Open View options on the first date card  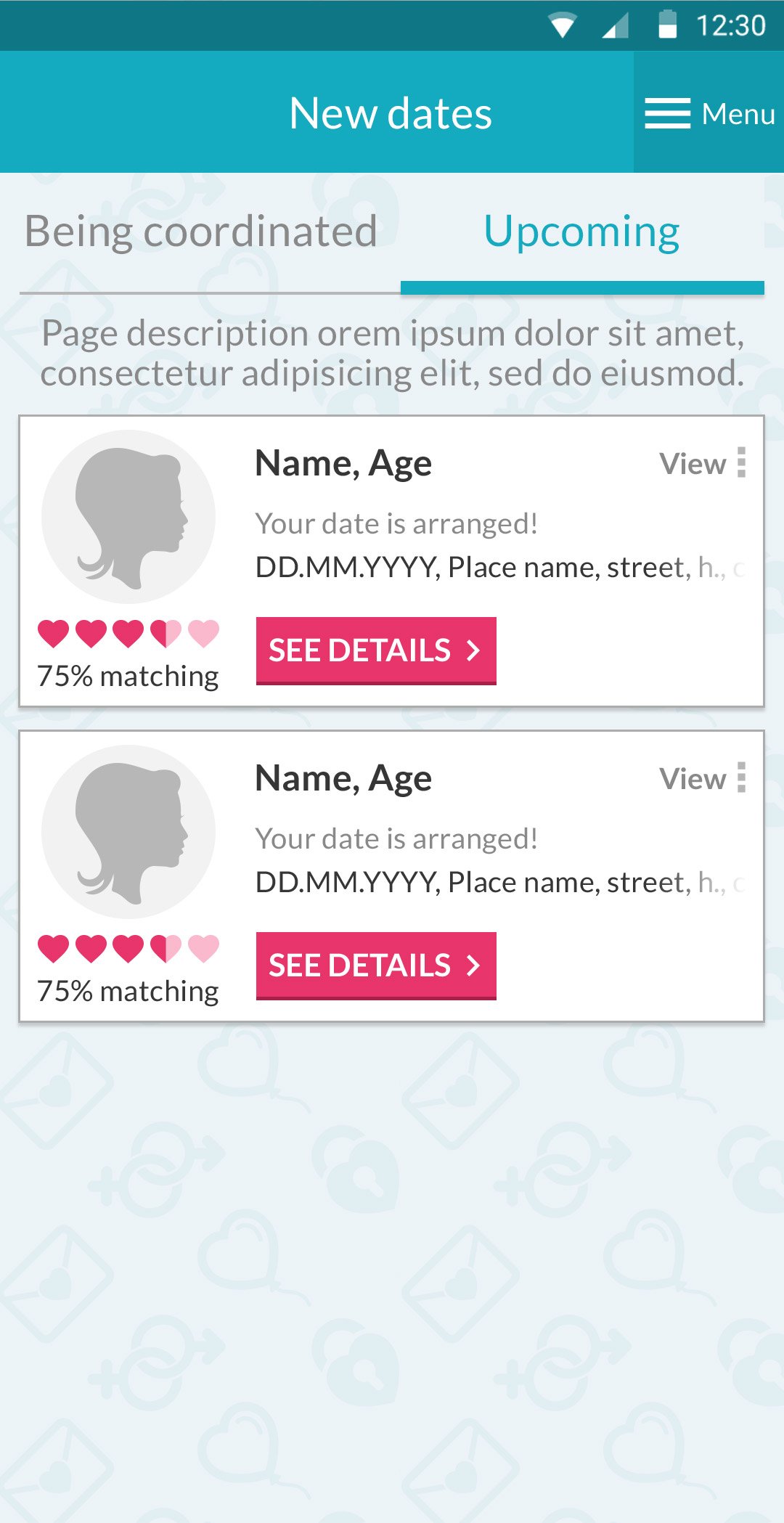pyautogui.click(x=703, y=464)
